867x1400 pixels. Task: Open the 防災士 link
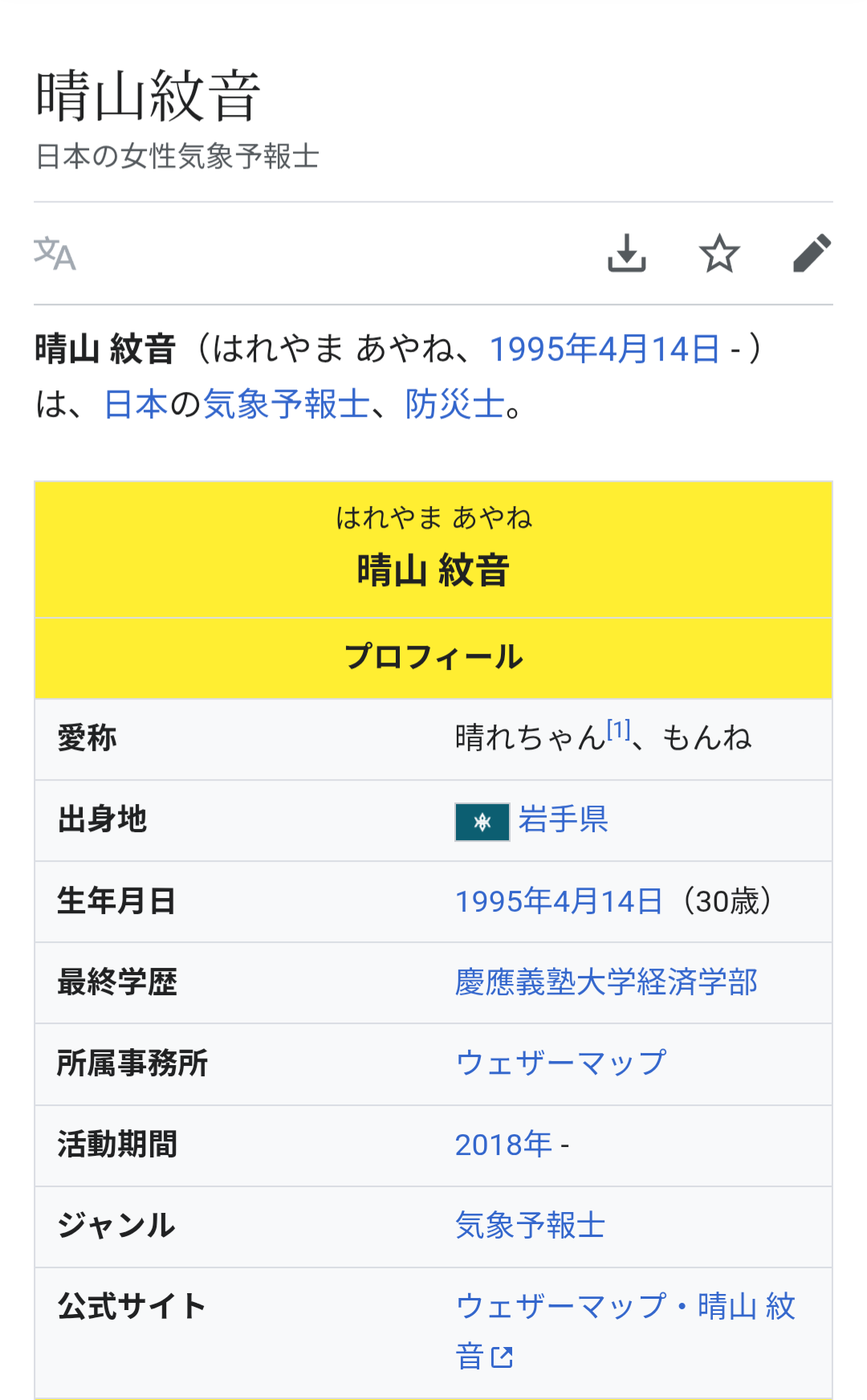[x=454, y=404]
